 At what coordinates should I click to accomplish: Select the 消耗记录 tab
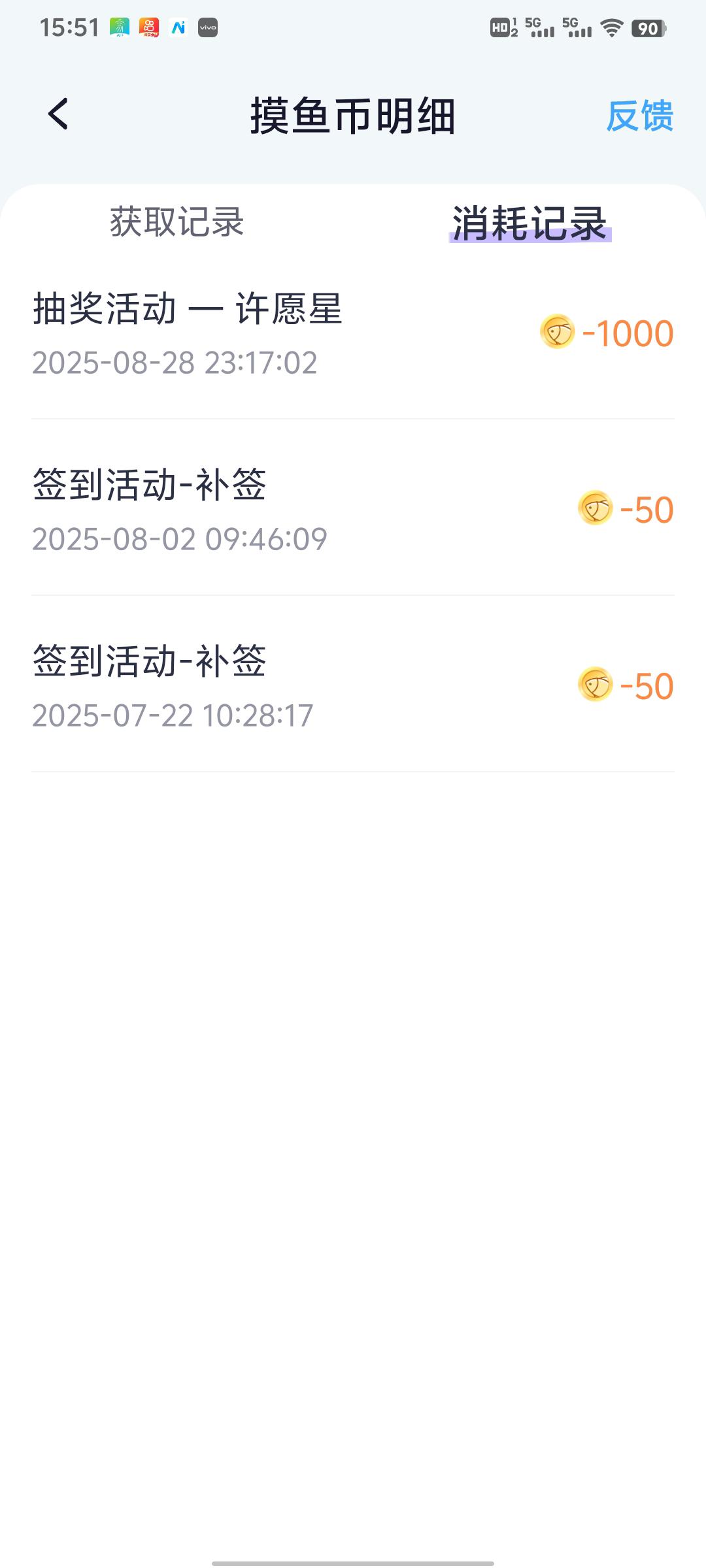click(x=529, y=223)
